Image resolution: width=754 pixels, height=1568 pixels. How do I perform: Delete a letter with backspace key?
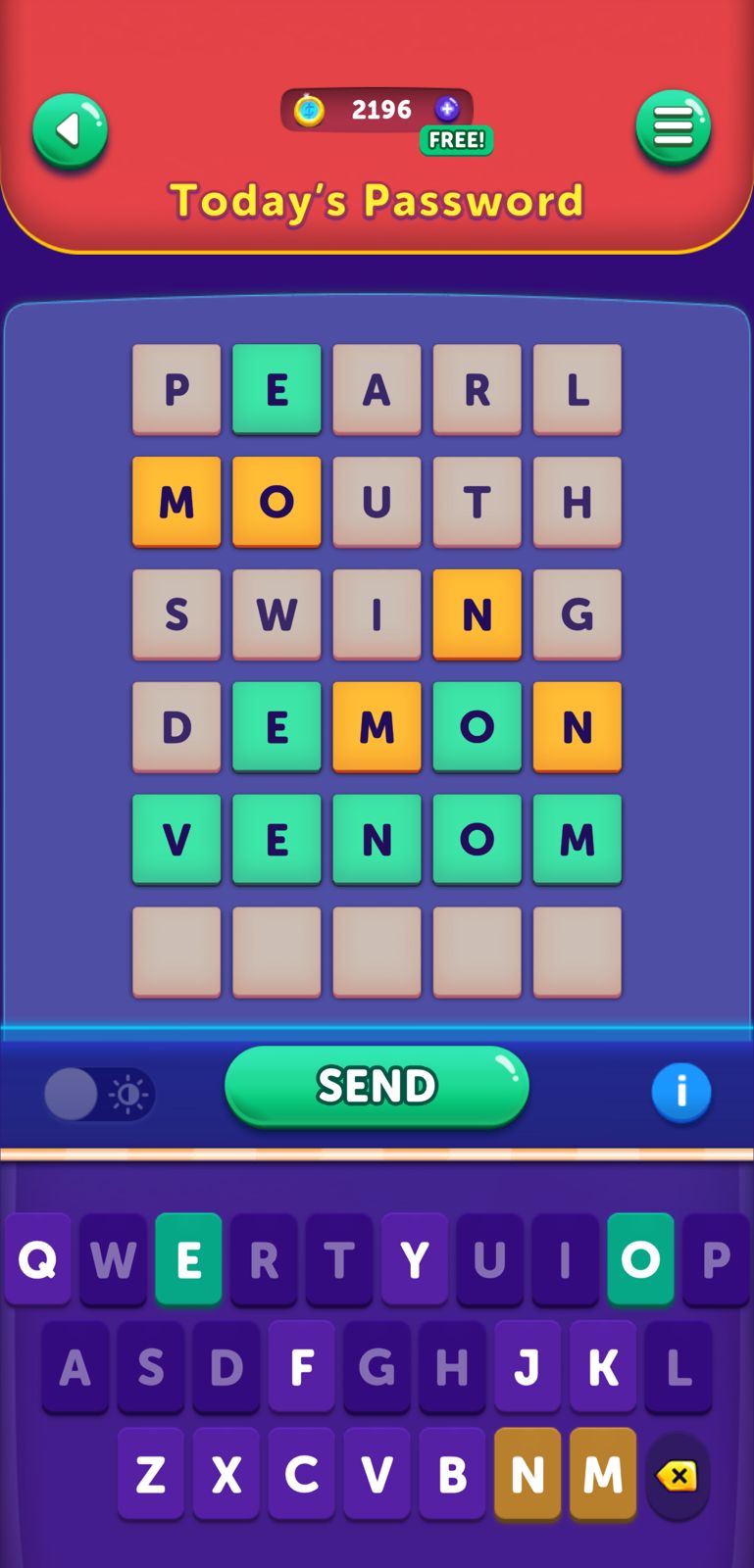pos(678,1476)
